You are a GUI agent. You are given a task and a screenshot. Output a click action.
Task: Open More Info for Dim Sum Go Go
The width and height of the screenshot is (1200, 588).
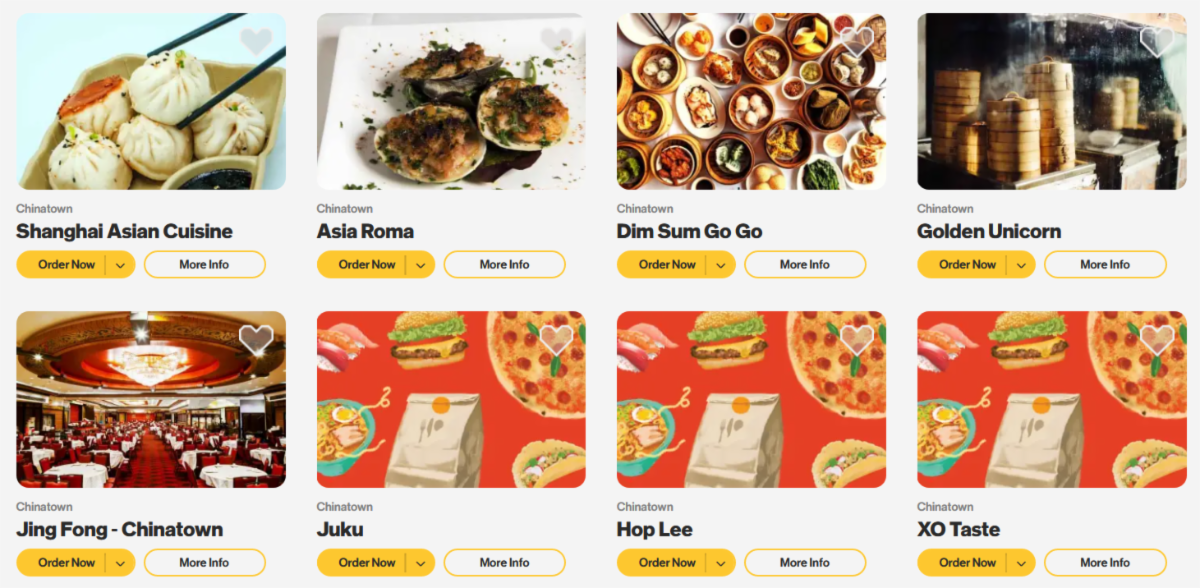804,265
